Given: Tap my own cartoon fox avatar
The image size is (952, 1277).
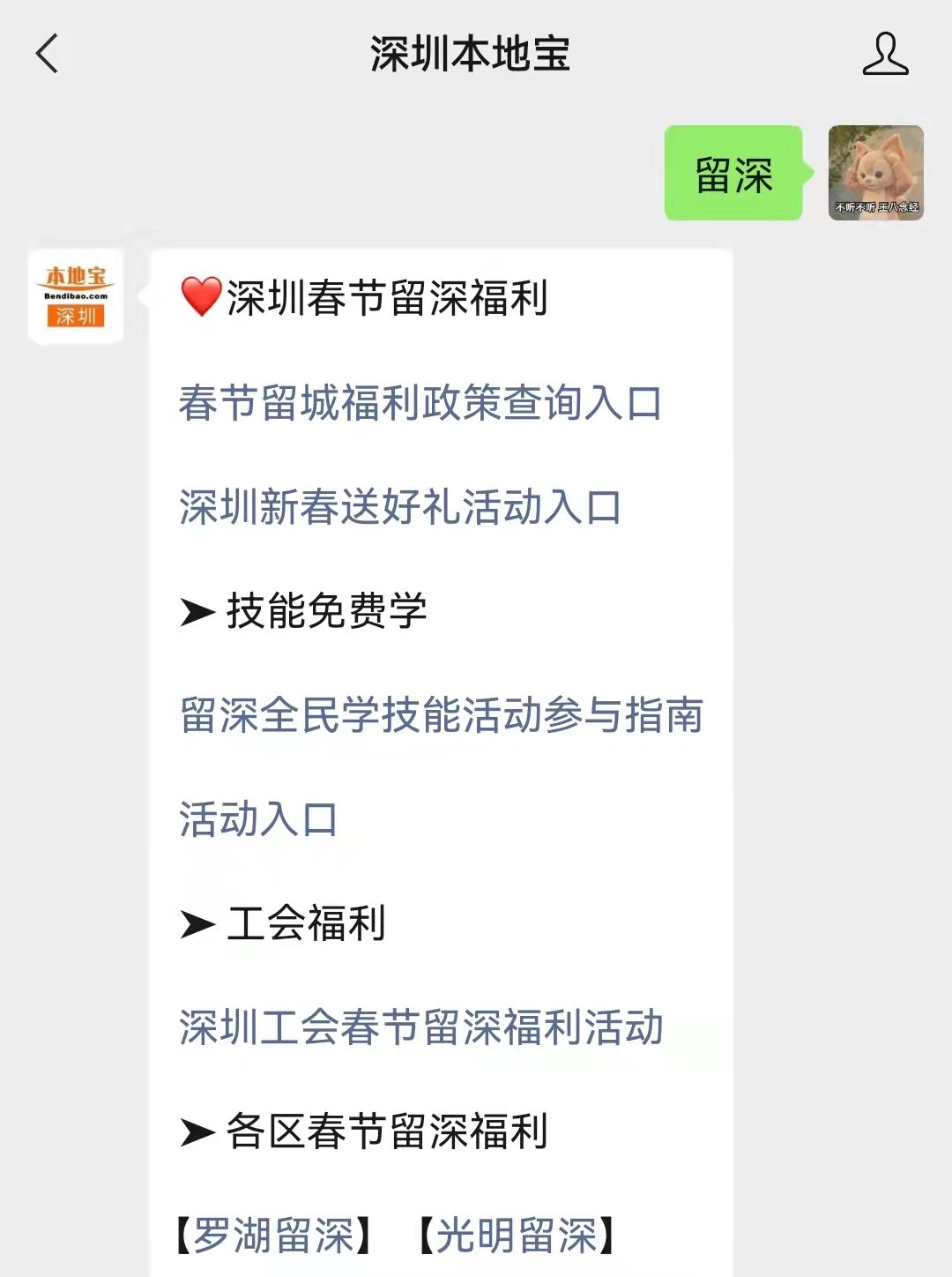Looking at the screenshot, I should [x=875, y=173].
